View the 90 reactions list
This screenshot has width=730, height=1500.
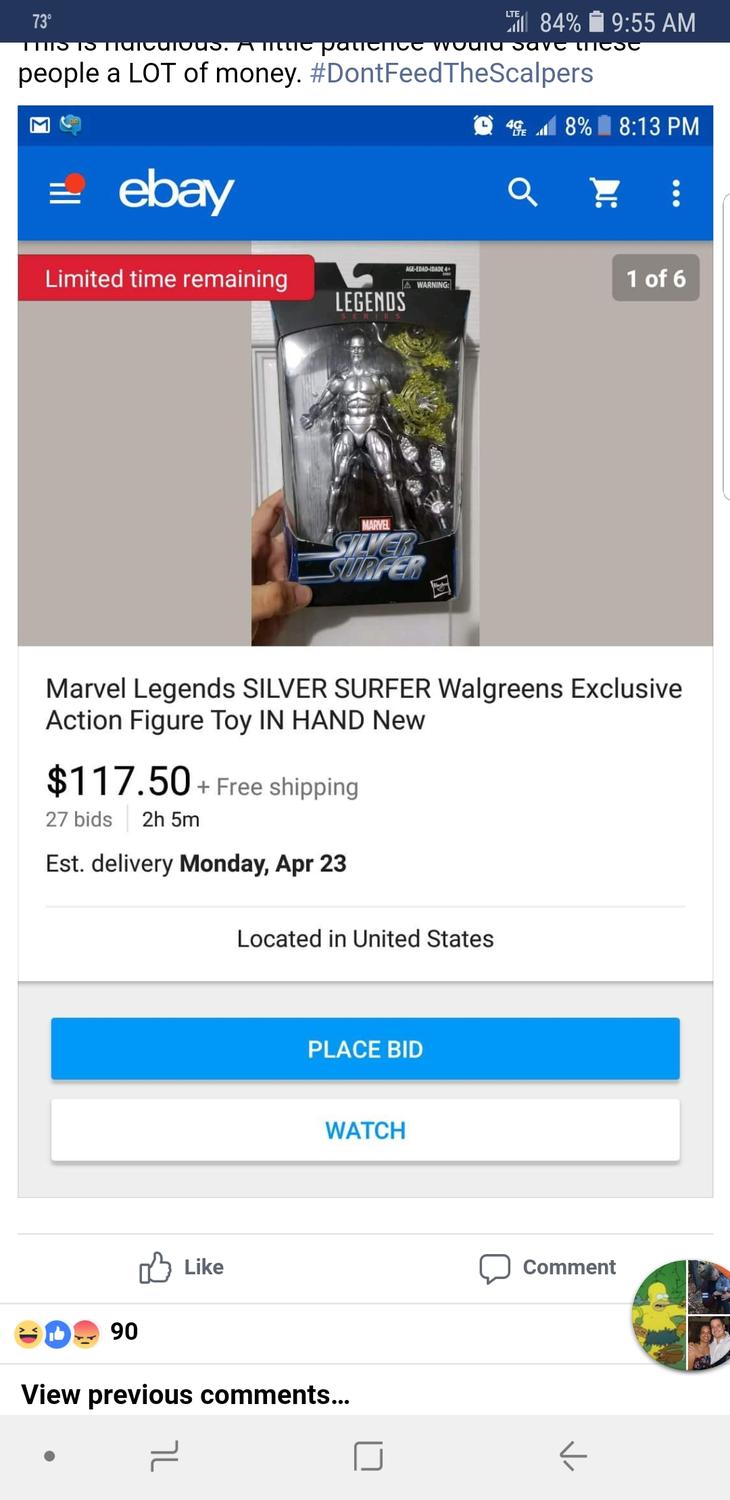76,1332
